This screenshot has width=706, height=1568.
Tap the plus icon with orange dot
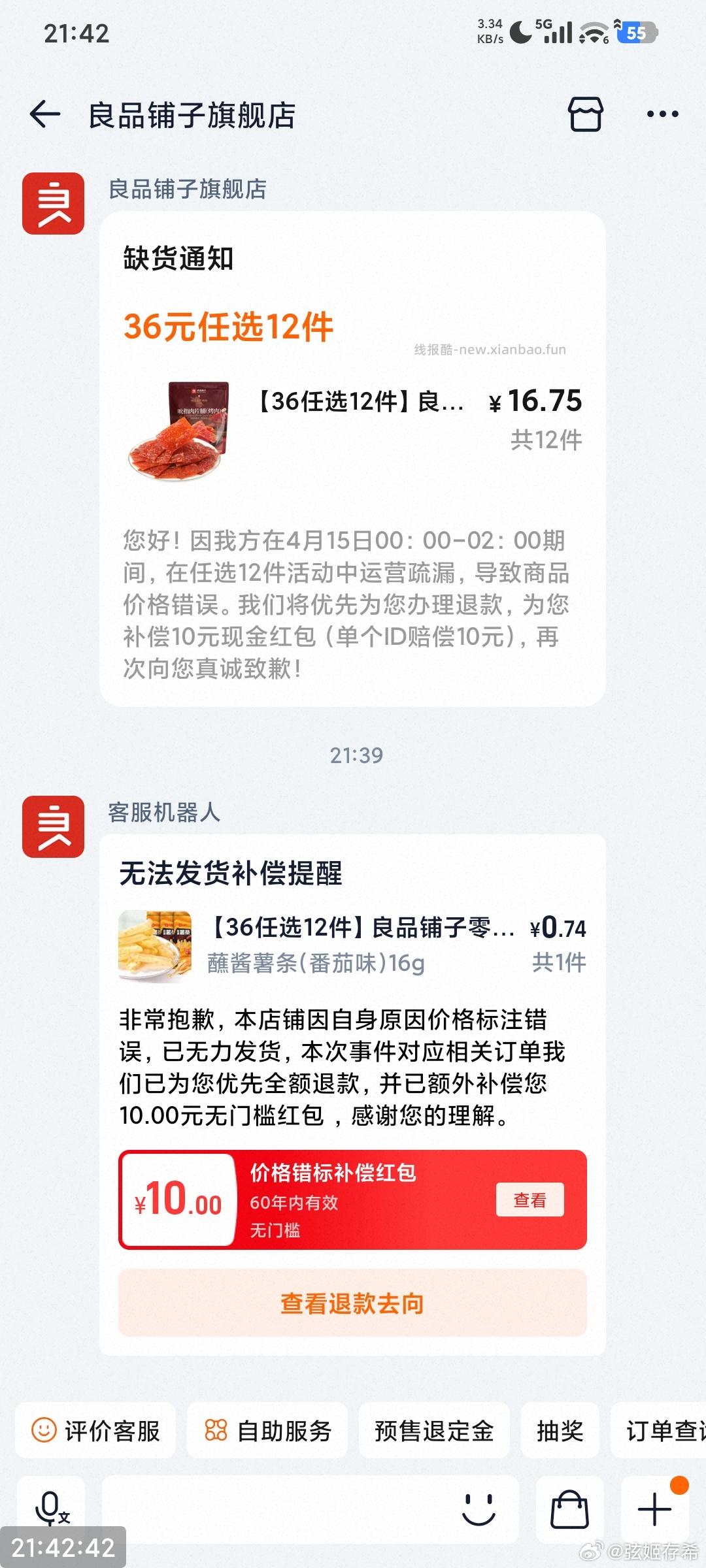tap(653, 1509)
